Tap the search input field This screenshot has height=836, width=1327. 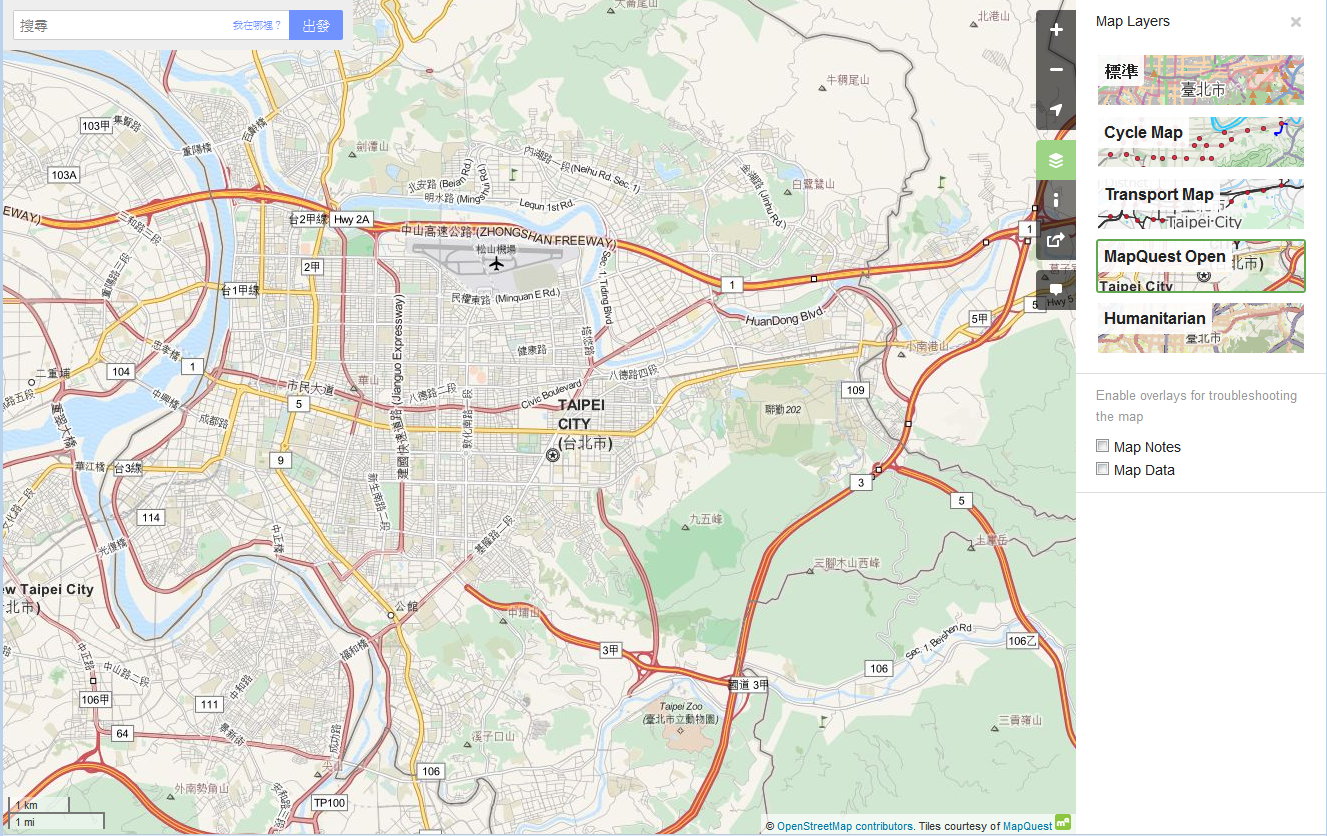click(120, 25)
